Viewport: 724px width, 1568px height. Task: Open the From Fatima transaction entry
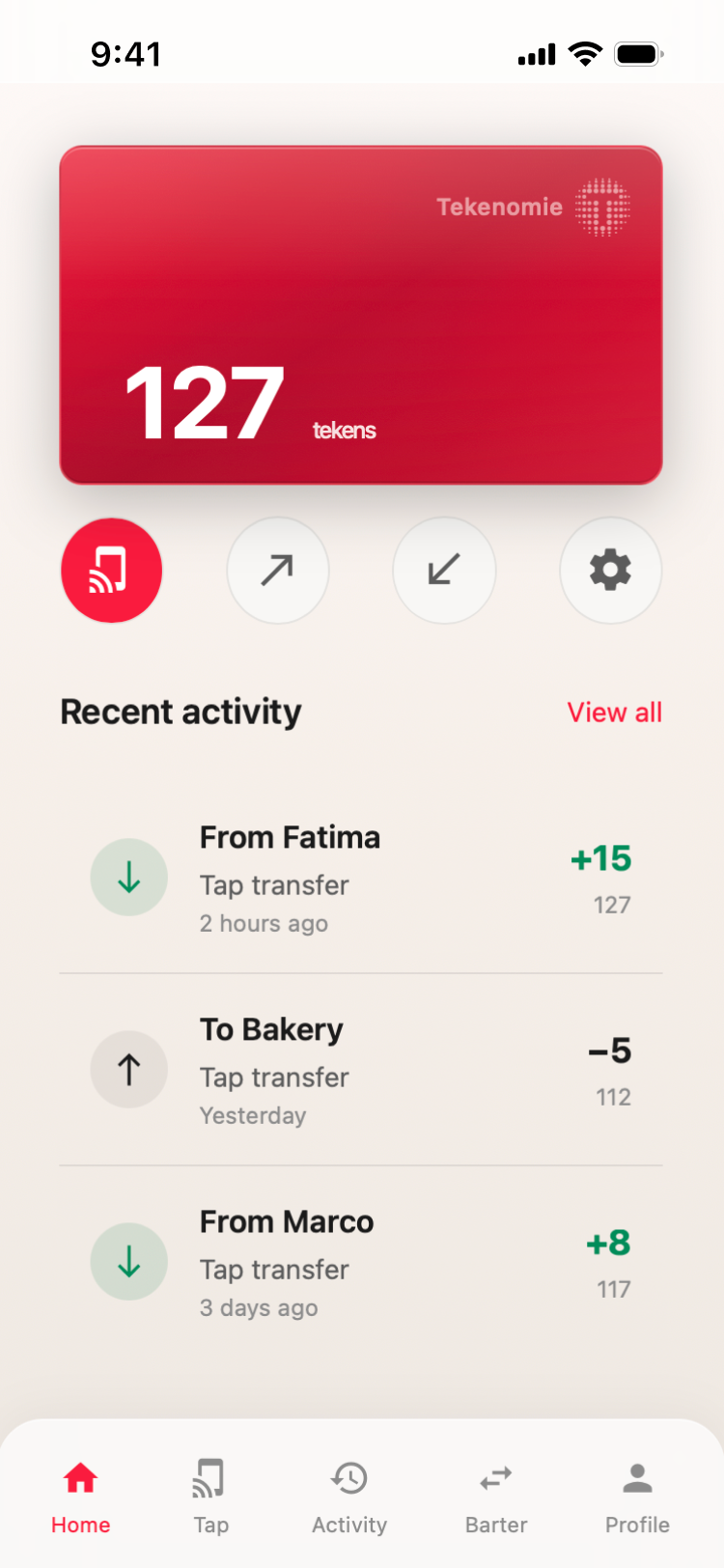(x=362, y=877)
